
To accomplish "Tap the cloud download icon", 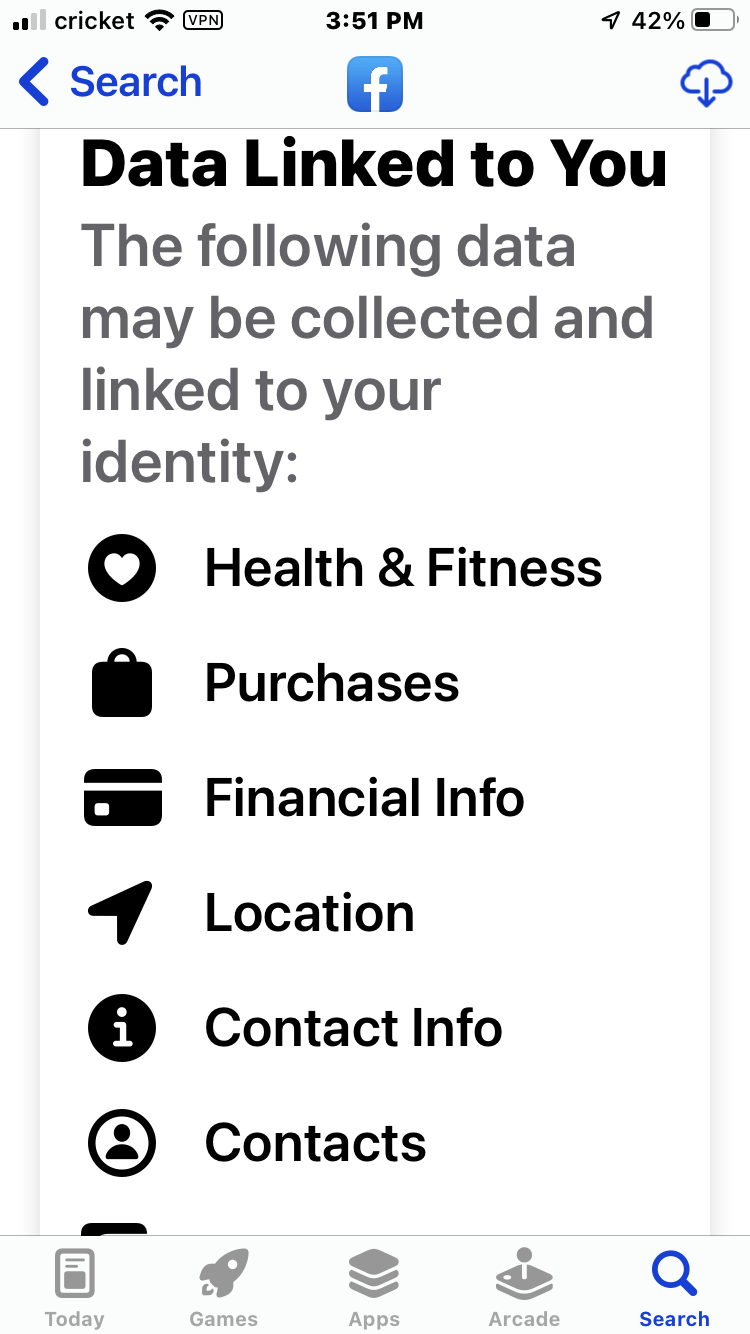I will [x=706, y=82].
